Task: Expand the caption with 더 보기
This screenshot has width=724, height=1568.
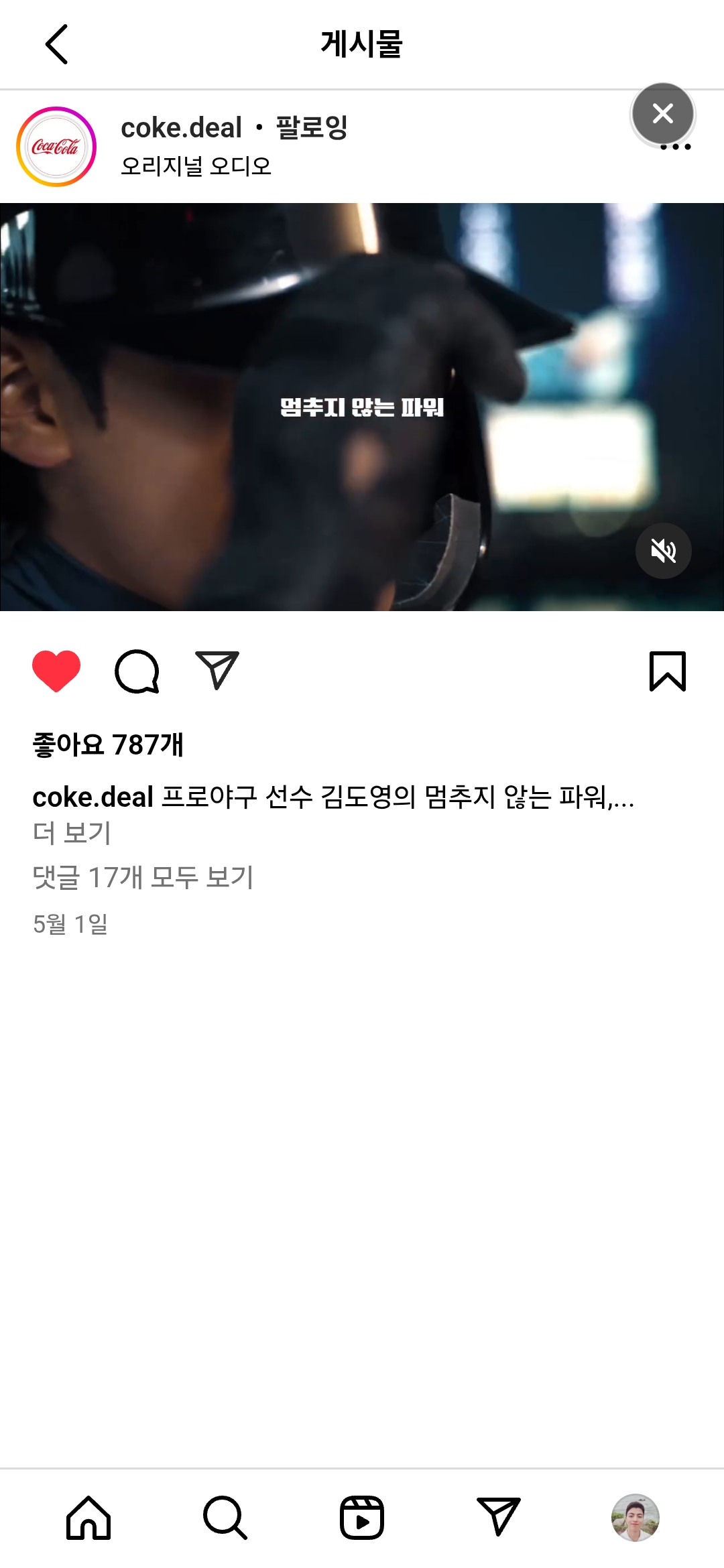Action: 72,833
